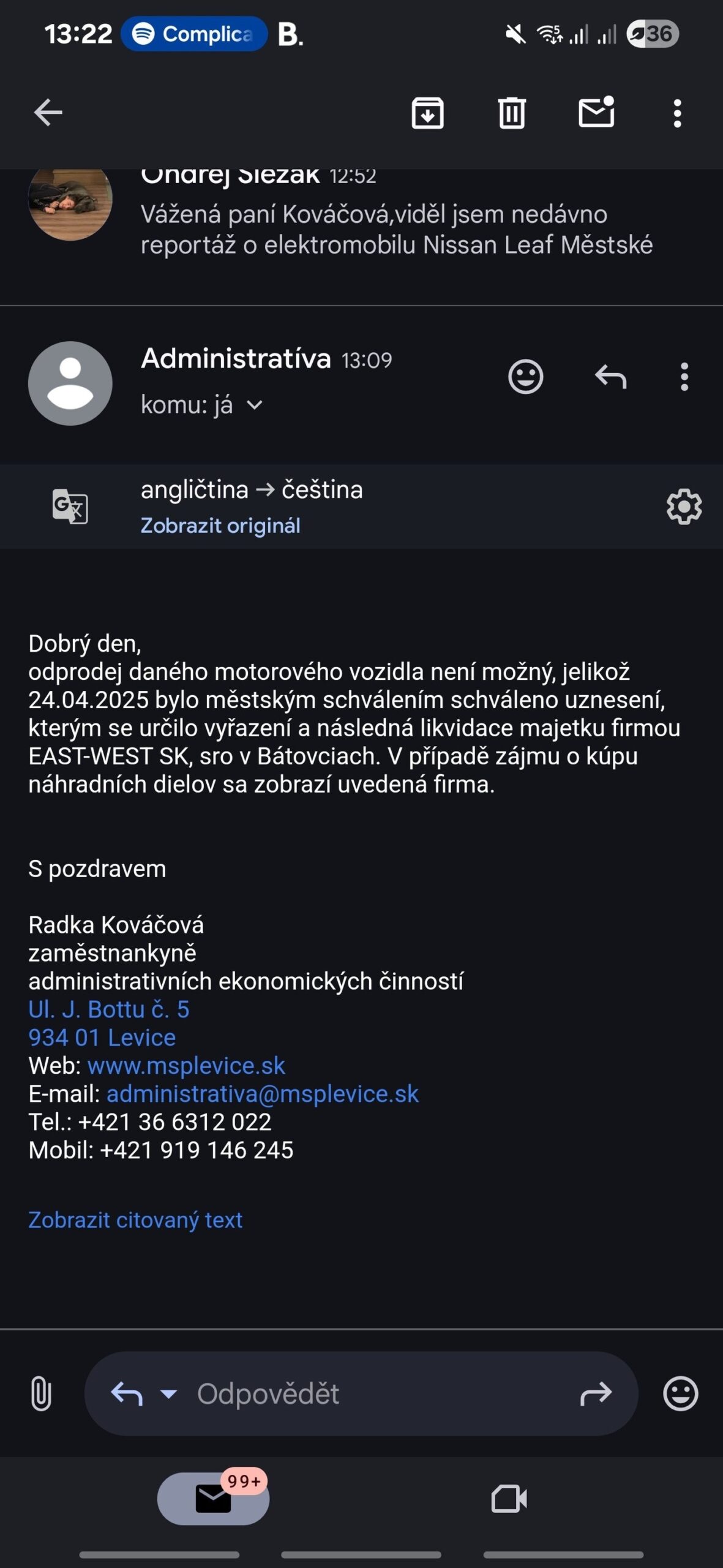723x1568 pixels.
Task: Go back with the top-left arrow
Action: 48,113
